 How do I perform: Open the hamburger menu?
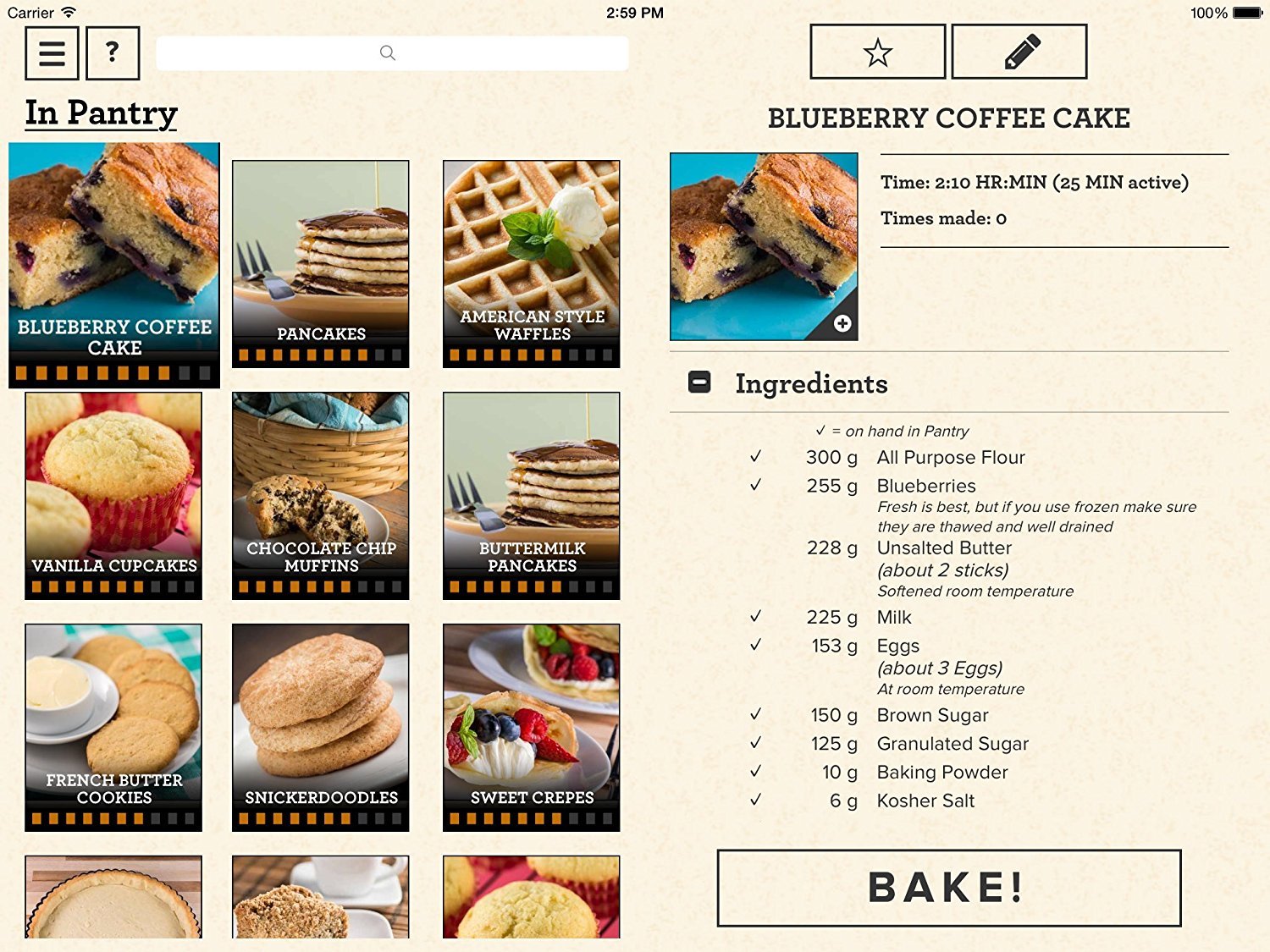(x=52, y=52)
